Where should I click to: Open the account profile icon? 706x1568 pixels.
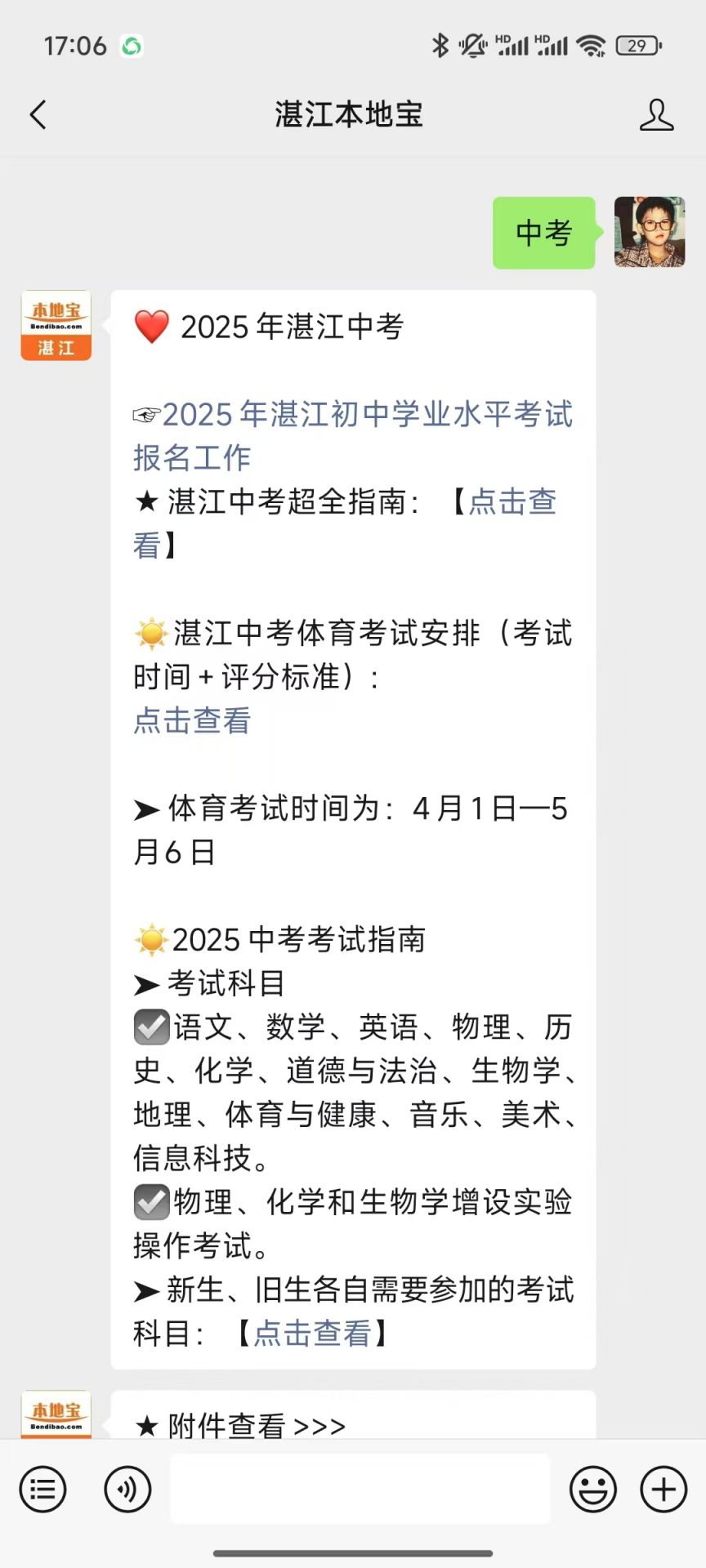pos(656,115)
